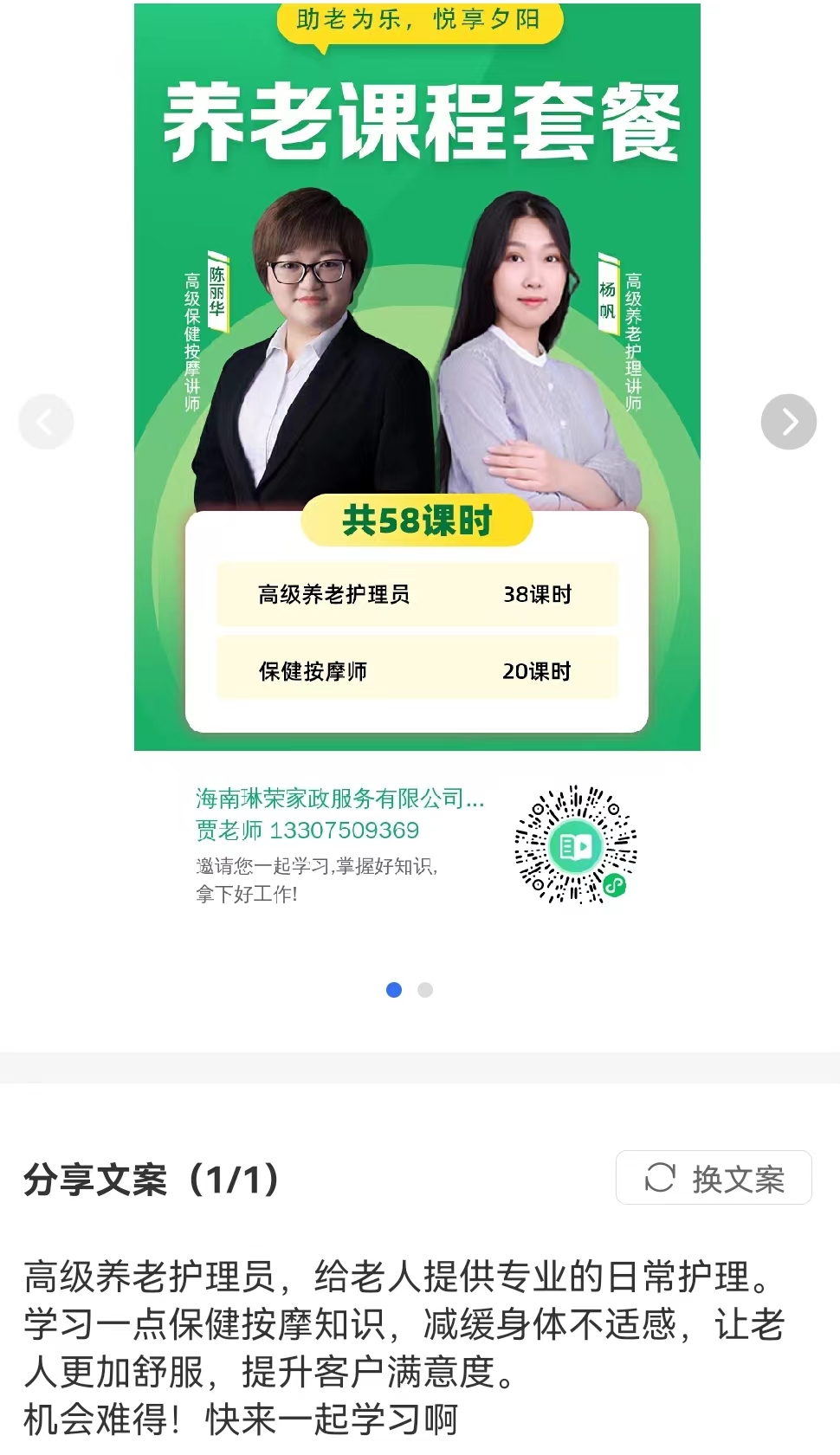Open the 养老课程套餐 share poster
840x1455 pixels.
[x=417, y=377]
